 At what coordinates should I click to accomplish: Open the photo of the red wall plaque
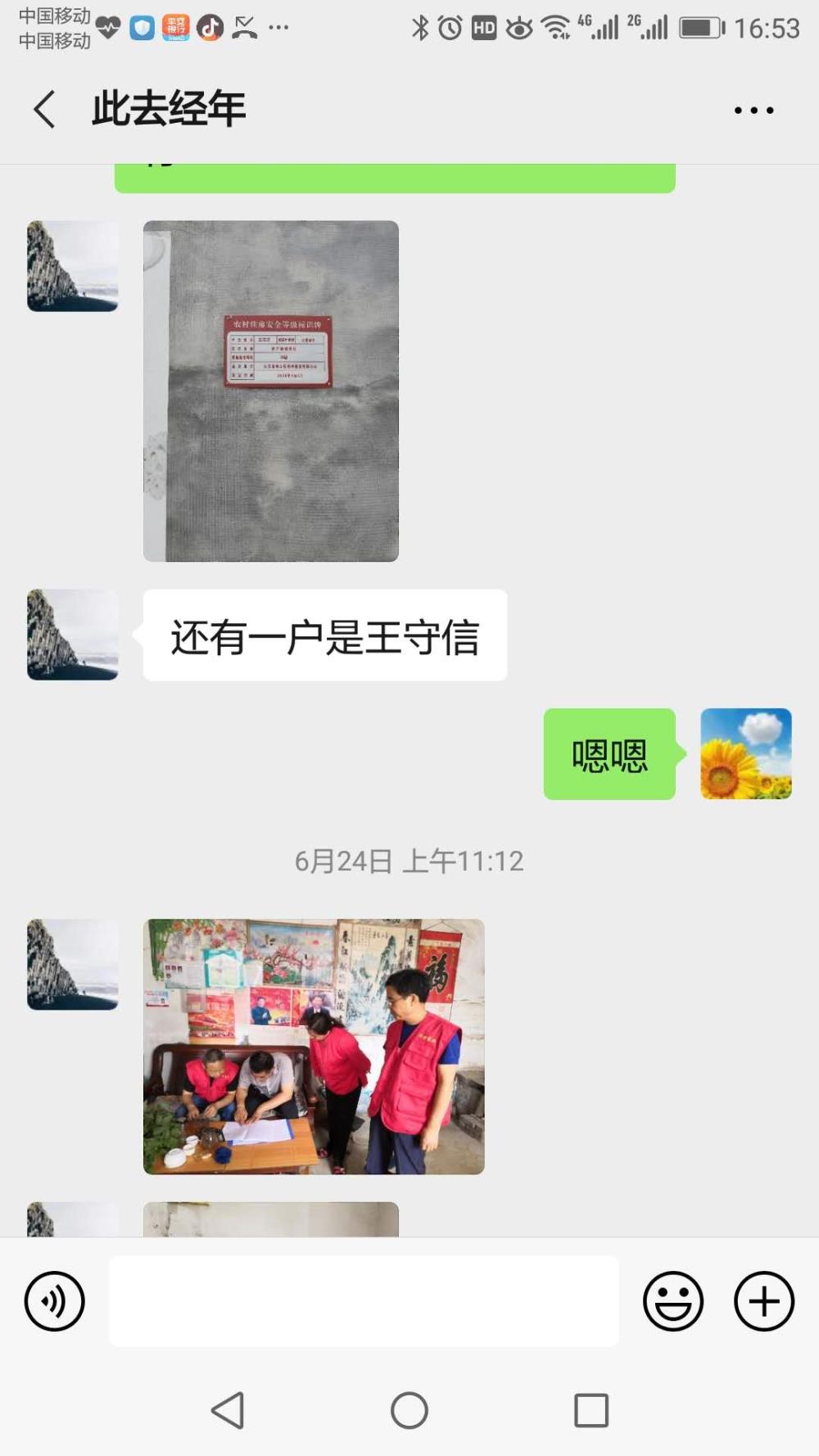(271, 391)
